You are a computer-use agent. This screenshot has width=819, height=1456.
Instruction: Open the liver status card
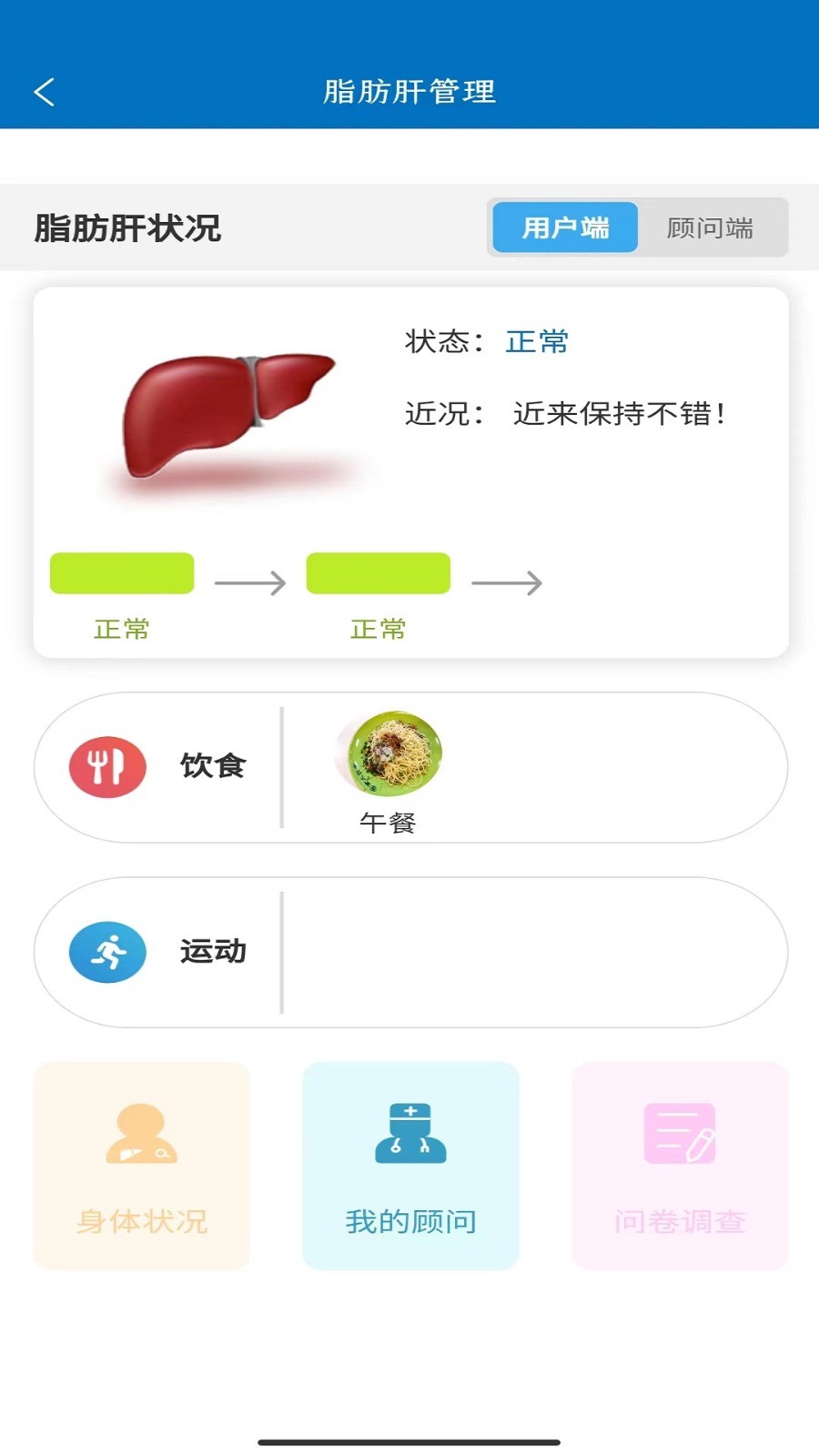(410, 472)
